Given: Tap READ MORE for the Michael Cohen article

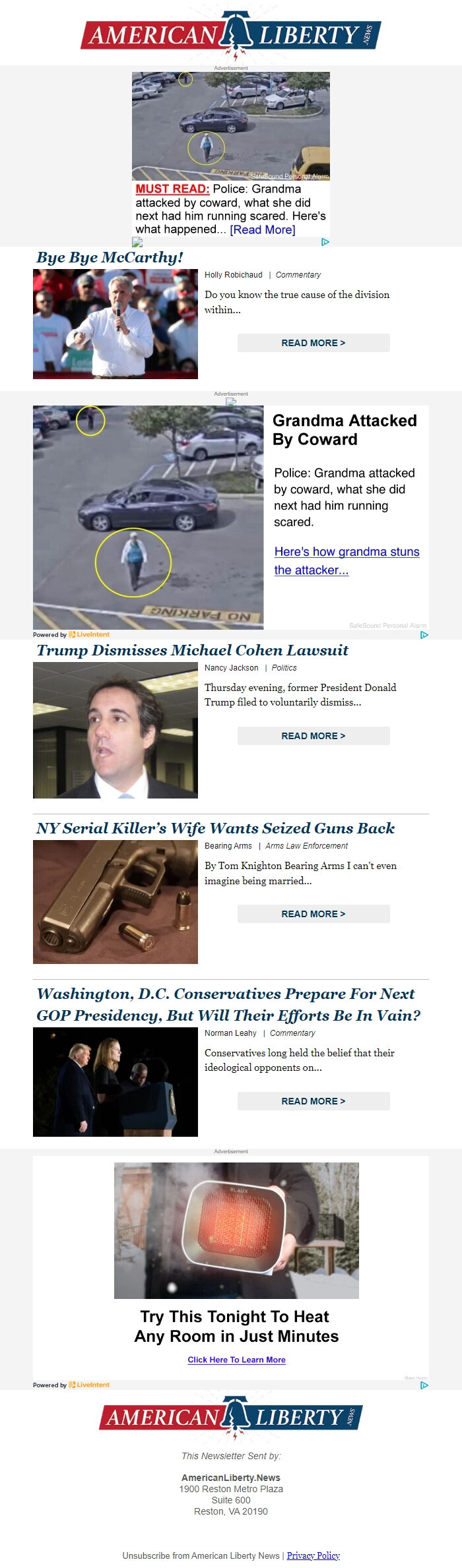Looking at the screenshot, I should [x=313, y=736].
